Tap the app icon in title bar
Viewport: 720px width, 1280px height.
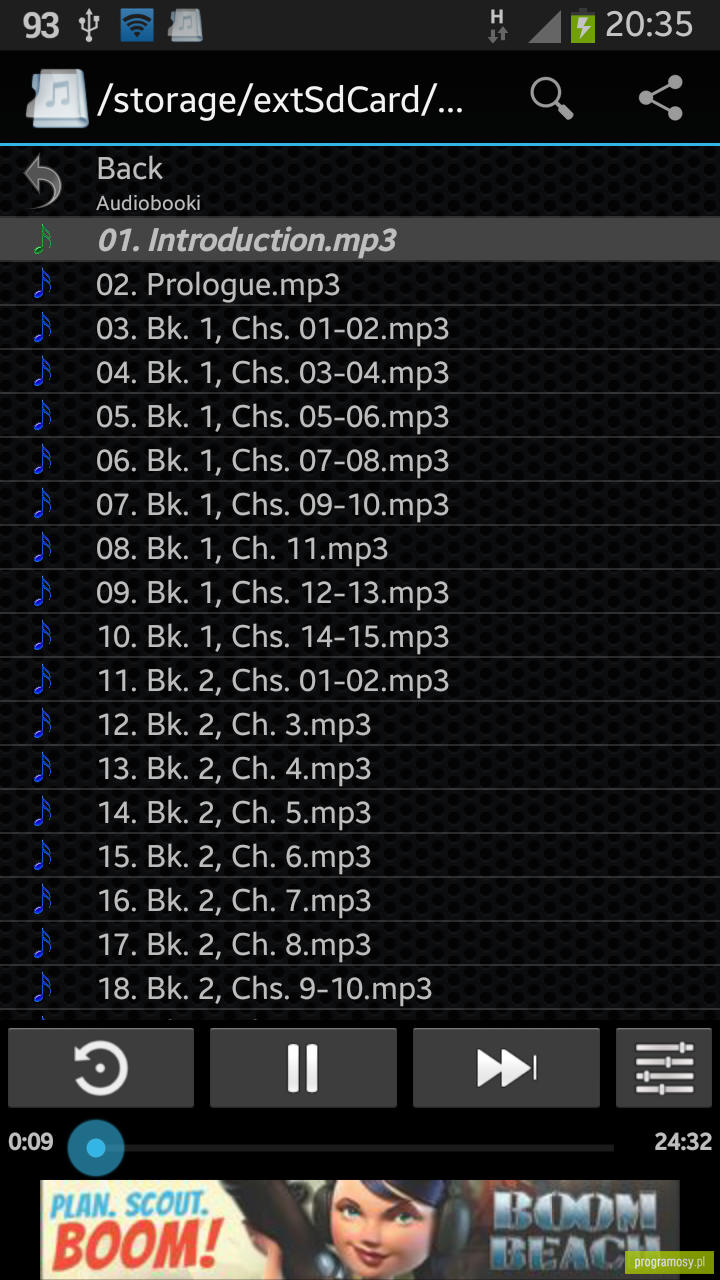pos(57,98)
